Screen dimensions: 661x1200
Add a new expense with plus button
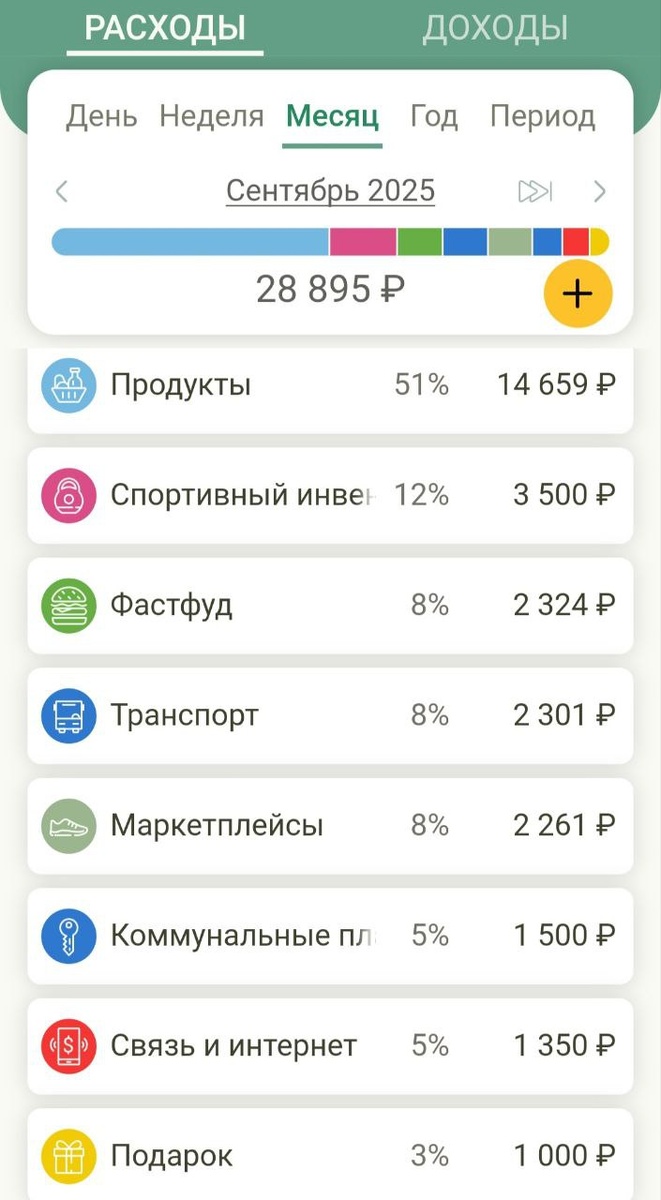(x=577, y=293)
